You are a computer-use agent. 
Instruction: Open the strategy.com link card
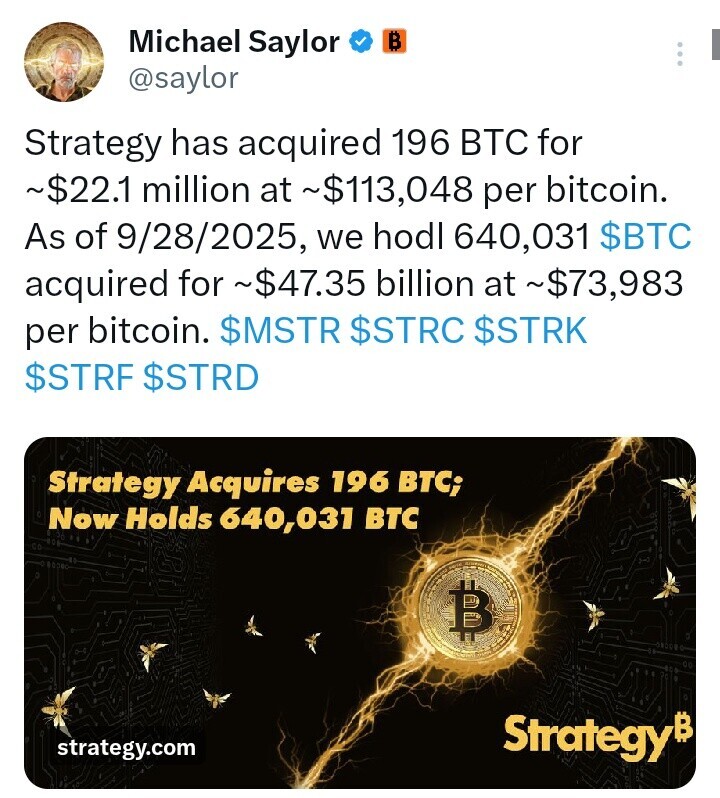[x=359, y=612]
